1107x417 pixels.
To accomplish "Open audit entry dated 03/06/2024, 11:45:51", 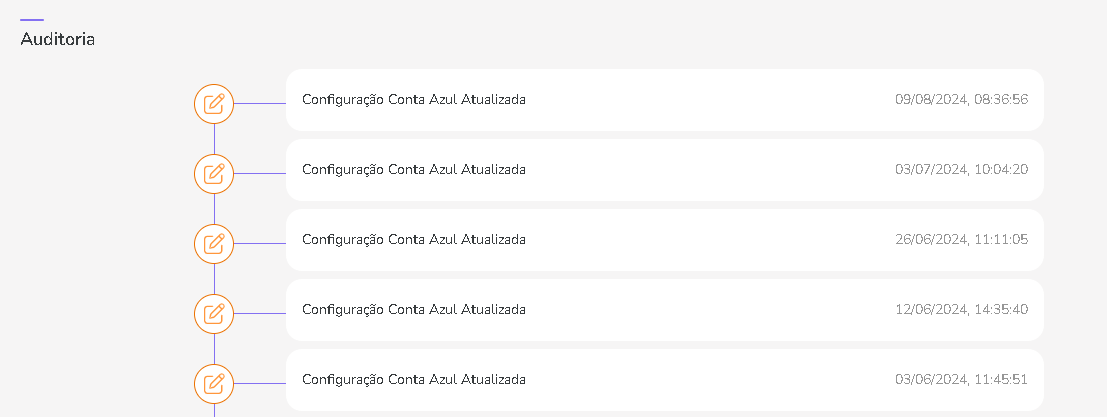I will (664, 380).
